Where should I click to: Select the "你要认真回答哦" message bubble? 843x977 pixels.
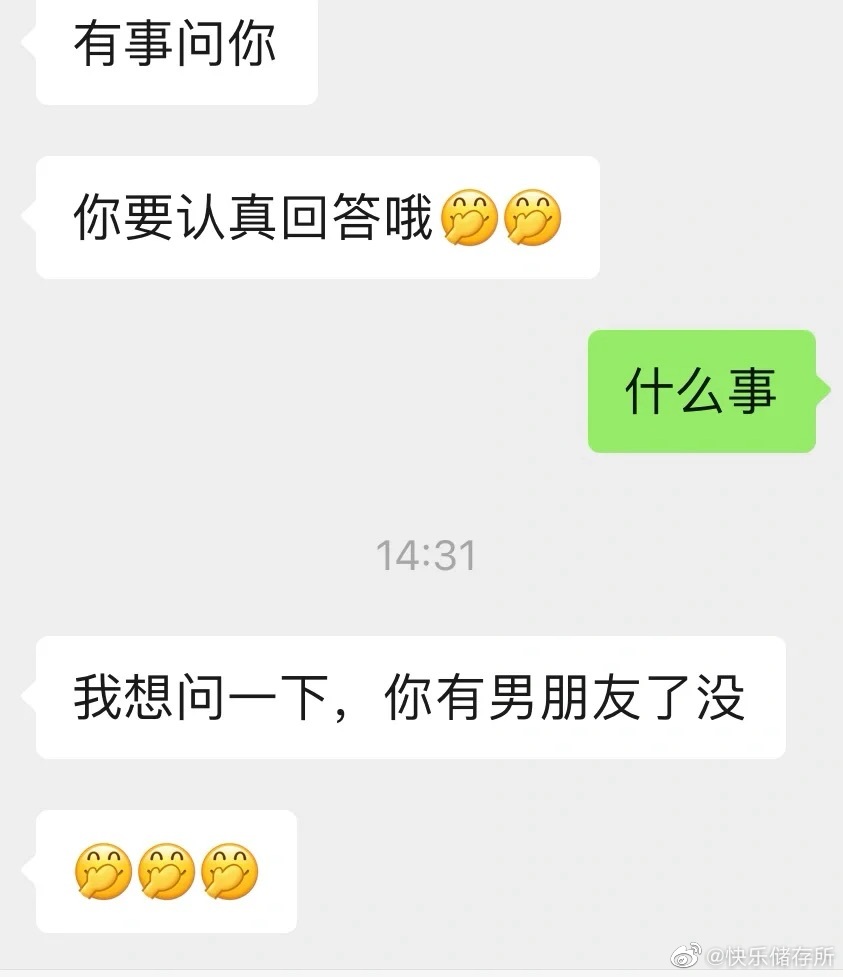pyautogui.click(x=316, y=217)
